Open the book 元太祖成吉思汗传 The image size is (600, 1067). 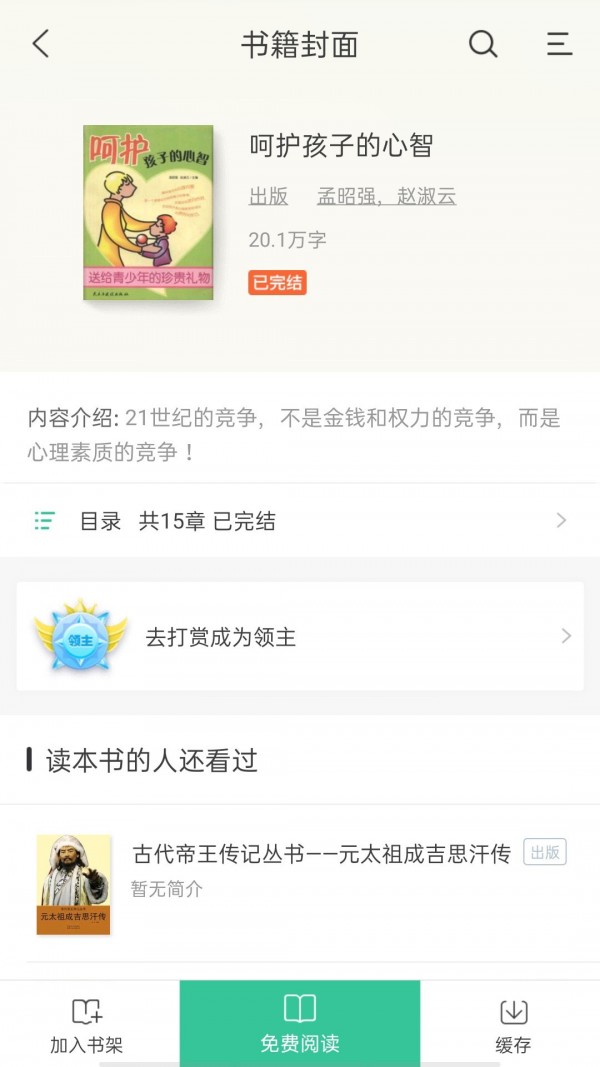coord(321,854)
